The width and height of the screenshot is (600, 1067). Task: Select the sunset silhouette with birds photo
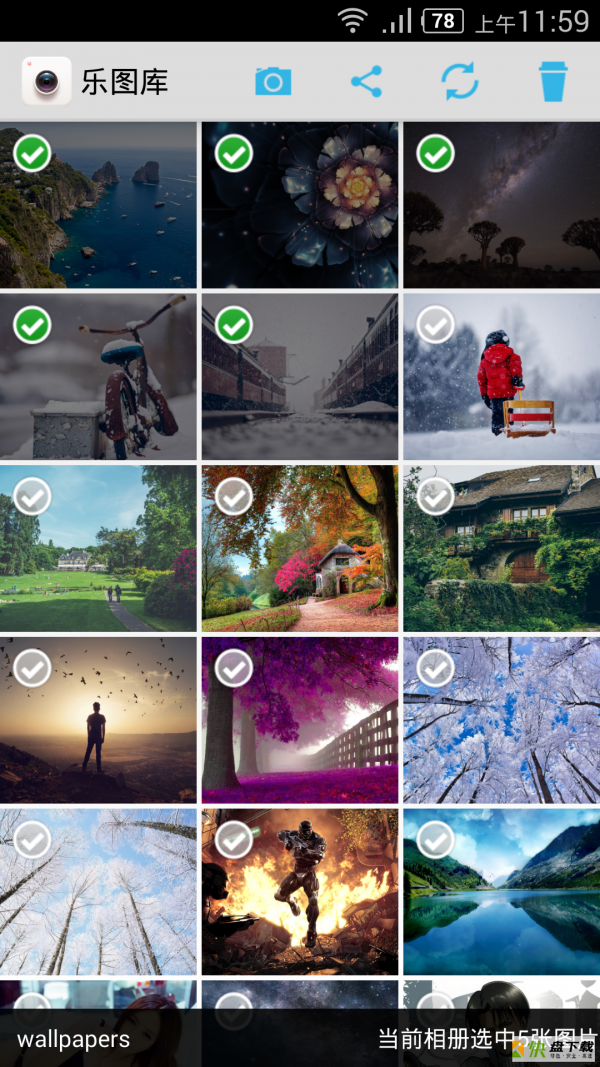coord(33,668)
